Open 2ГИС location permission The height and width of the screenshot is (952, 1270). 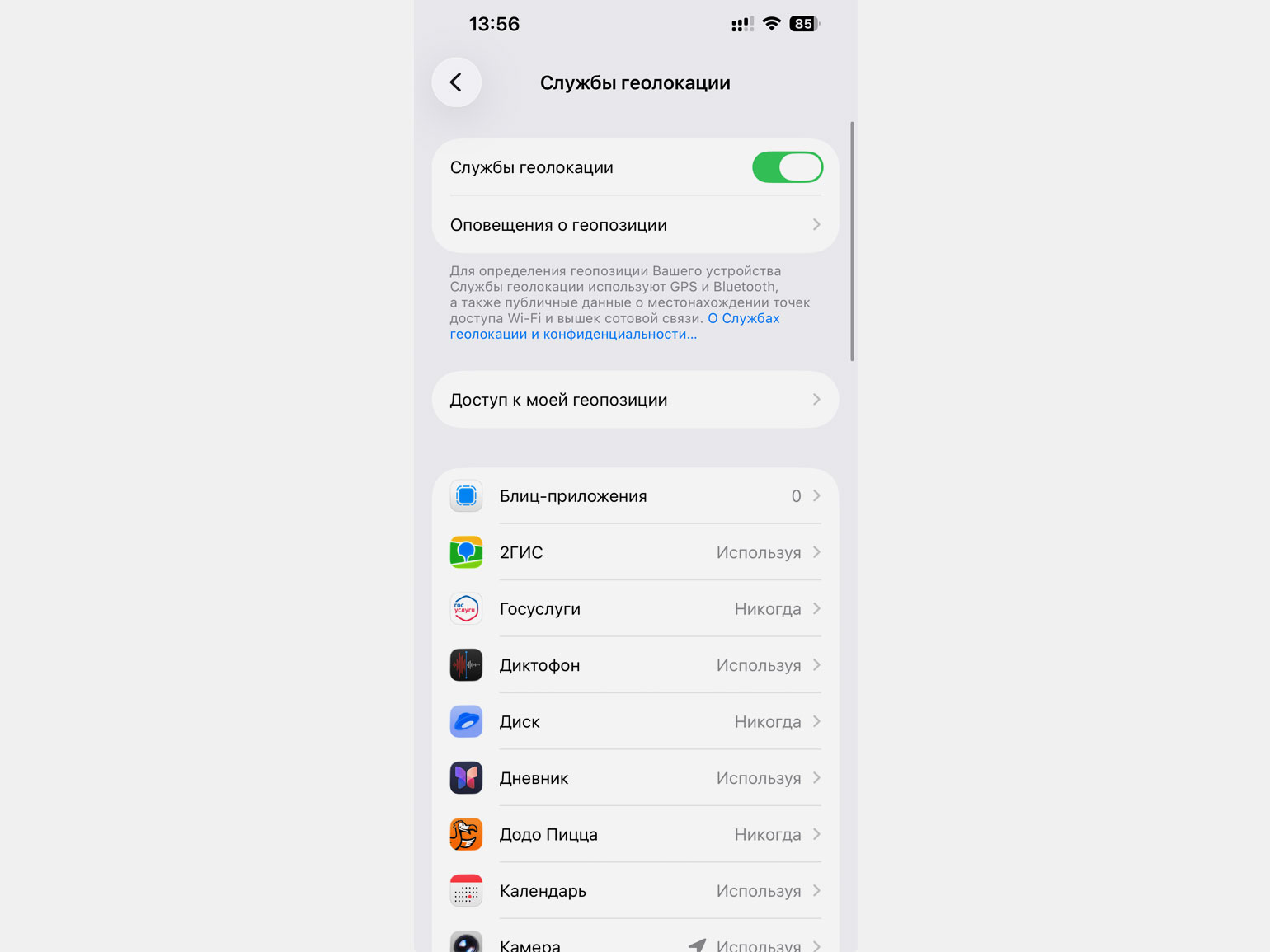click(x=635, y=552)
